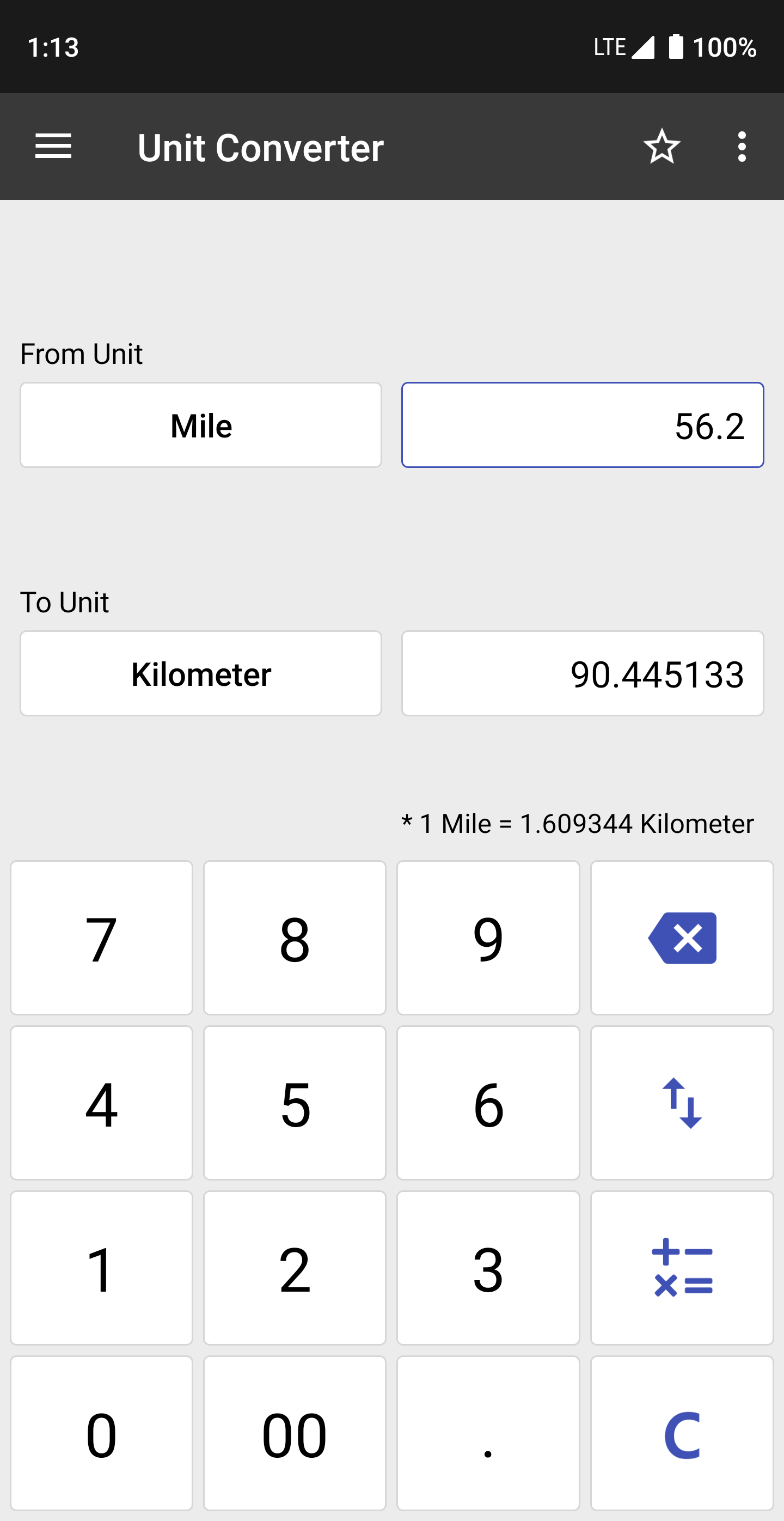
Task: Select the 56.2 input field
Action: [582, 425]
